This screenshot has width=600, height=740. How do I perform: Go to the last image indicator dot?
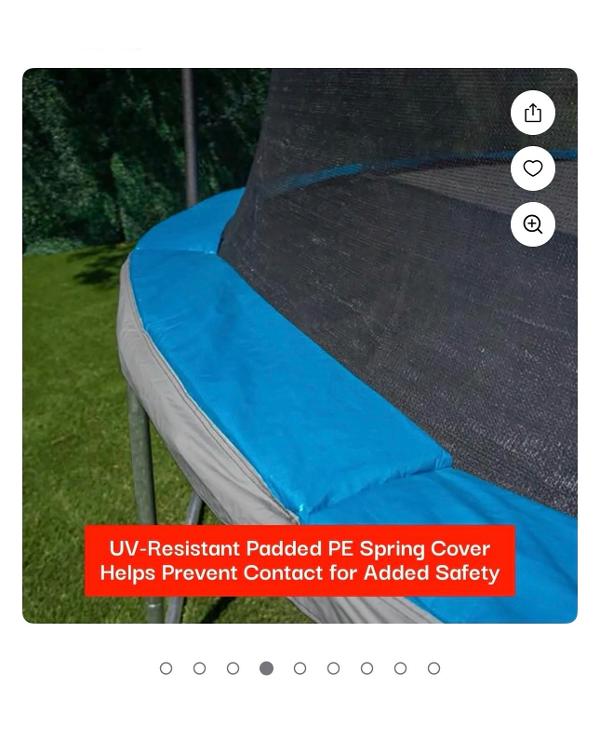coord(434,668)
